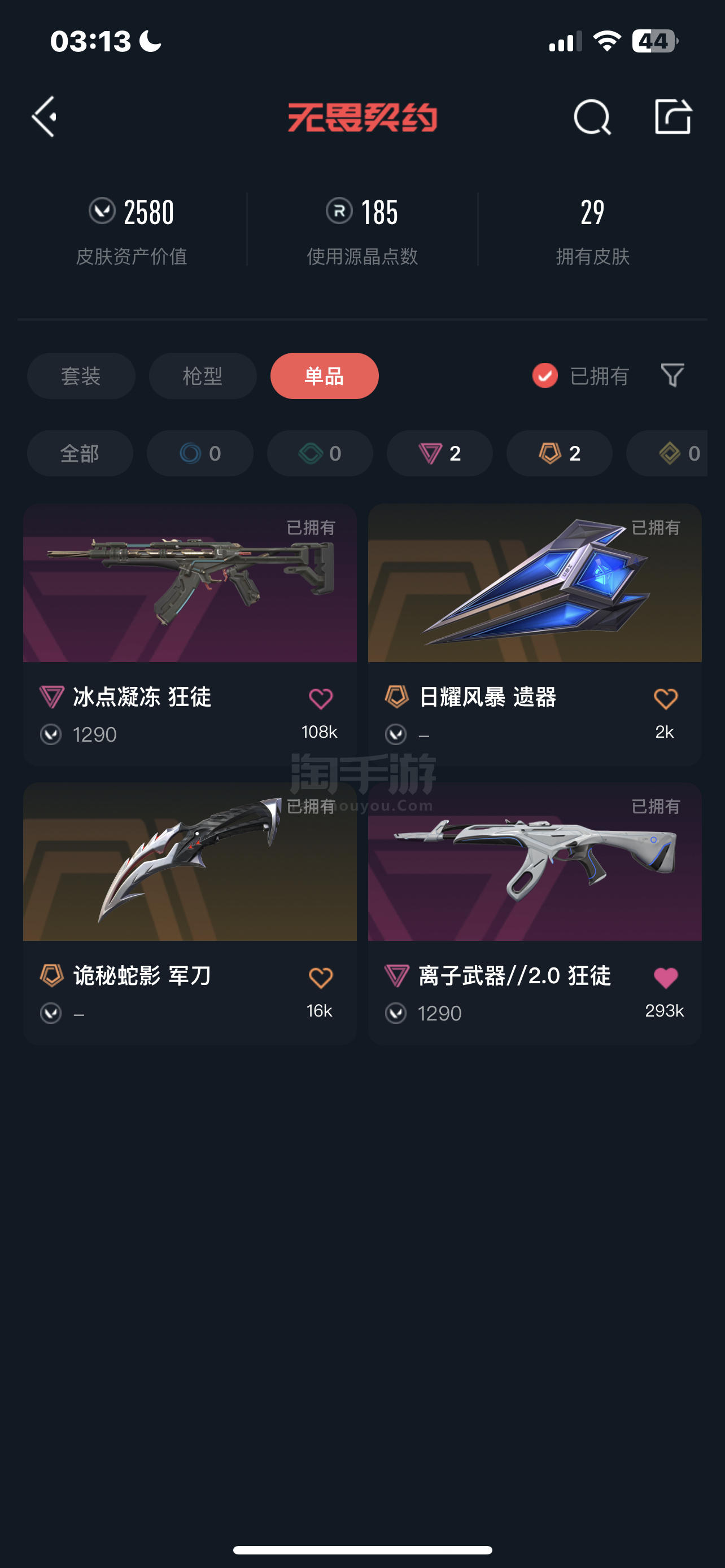Filter by the blue circle tier chip
The width and height of the screenshot is (725, 1568).
pyautogui.click(x=200, y=453)
